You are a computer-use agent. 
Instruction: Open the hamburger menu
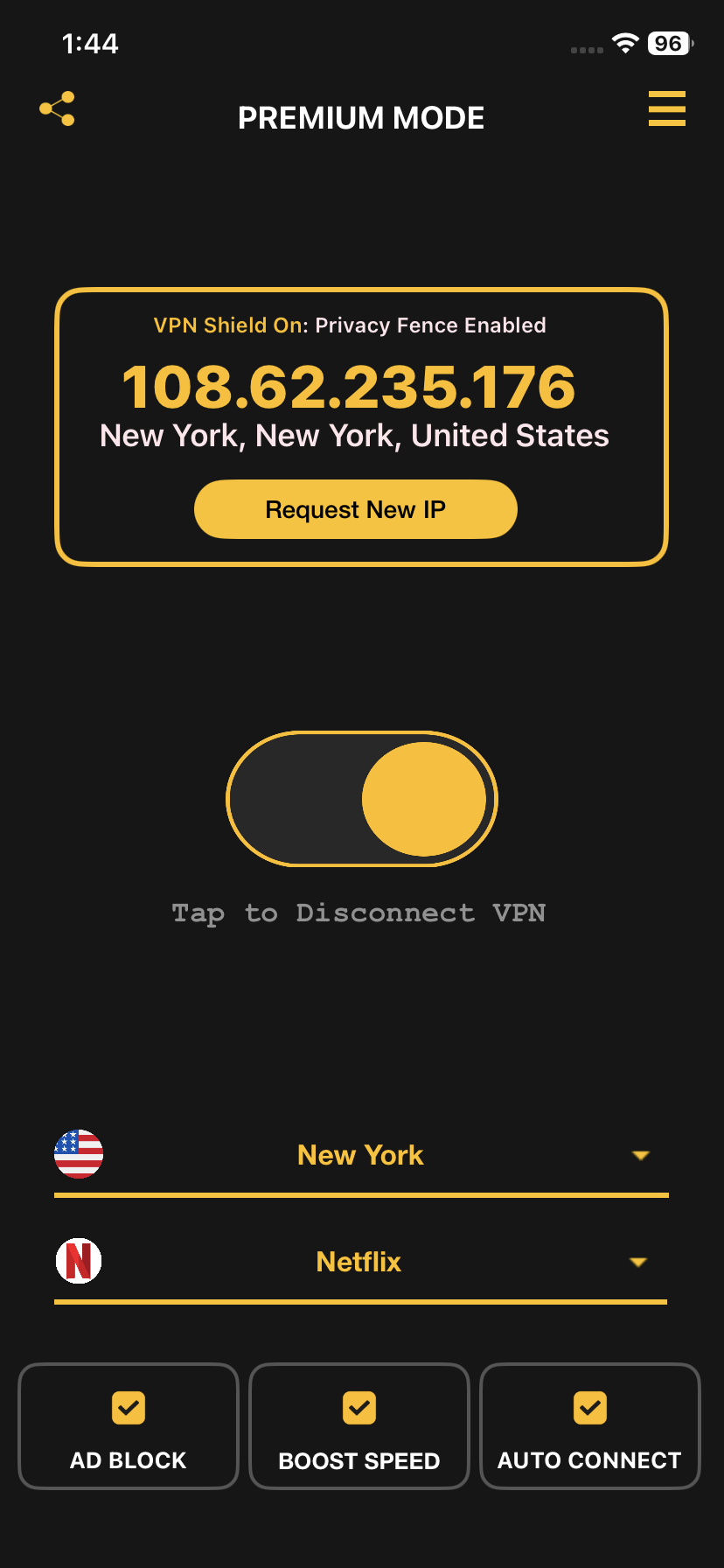[x=666, y=109]
